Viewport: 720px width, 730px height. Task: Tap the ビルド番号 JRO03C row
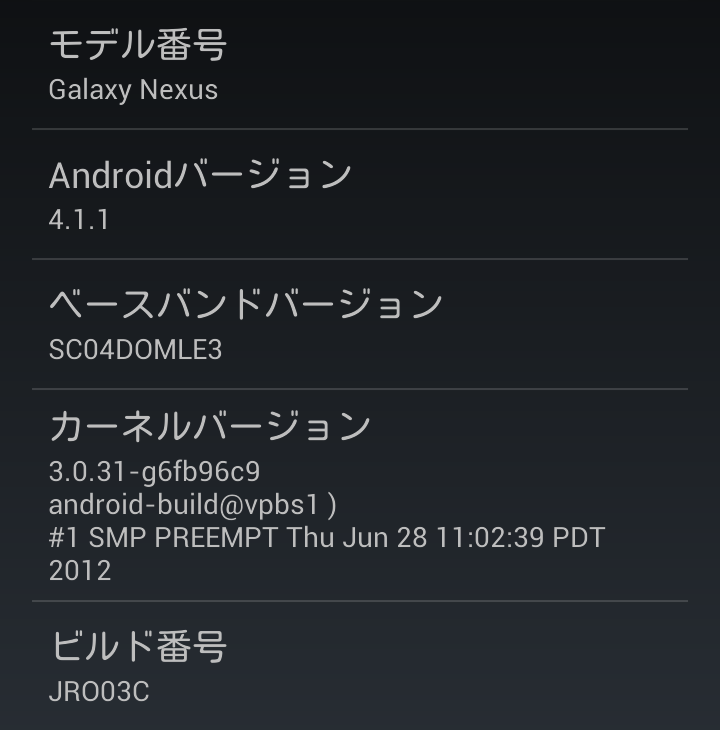360,665
